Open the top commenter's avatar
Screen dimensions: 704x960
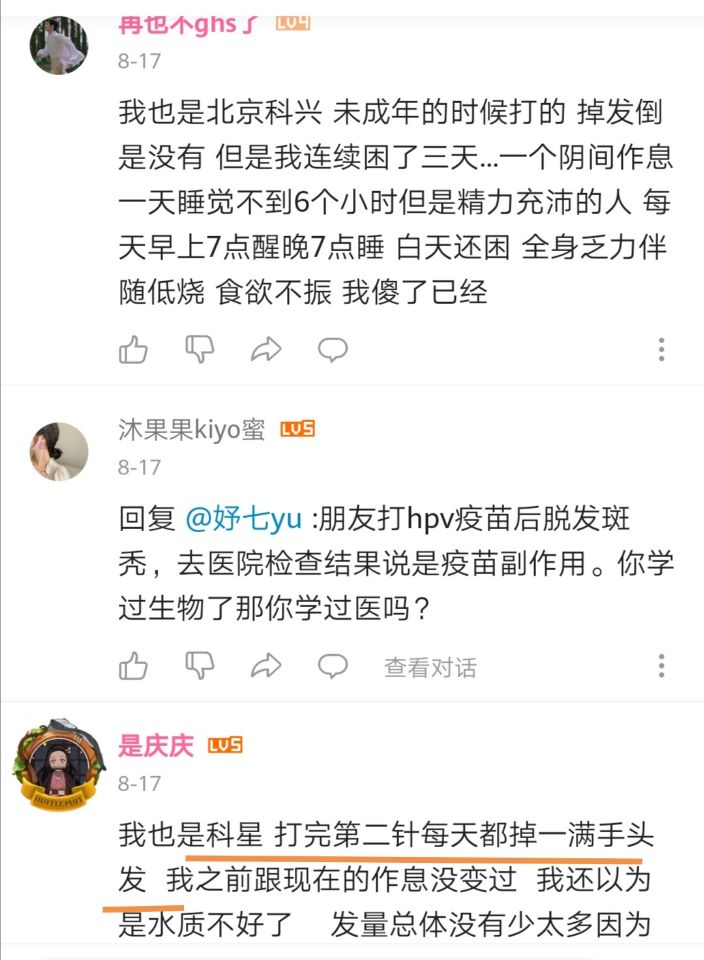(58, 44)
